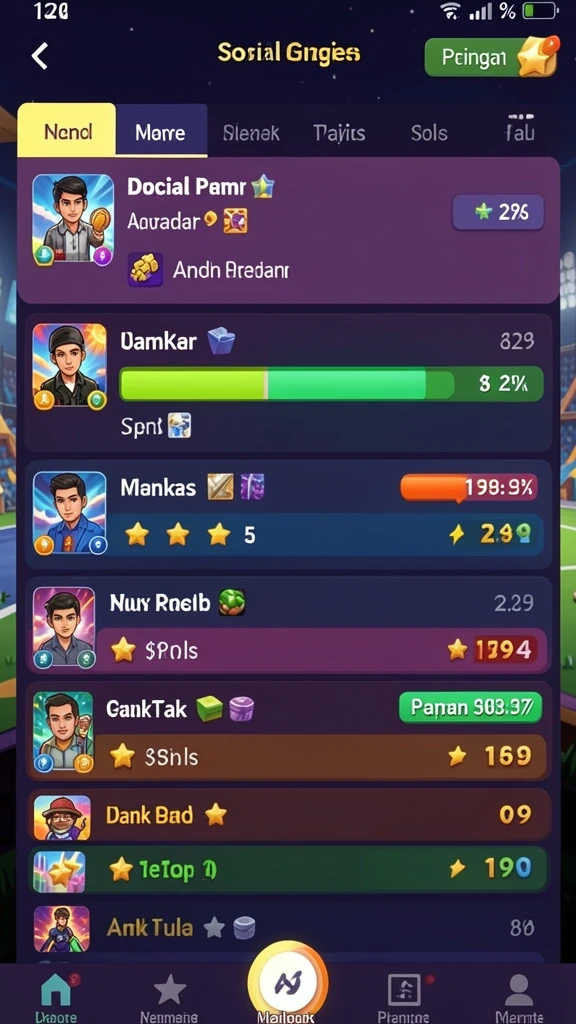The width and height of the screenshot is (576, 1024).
Task: Open the Dank Bad row
Action: (289, 815)
